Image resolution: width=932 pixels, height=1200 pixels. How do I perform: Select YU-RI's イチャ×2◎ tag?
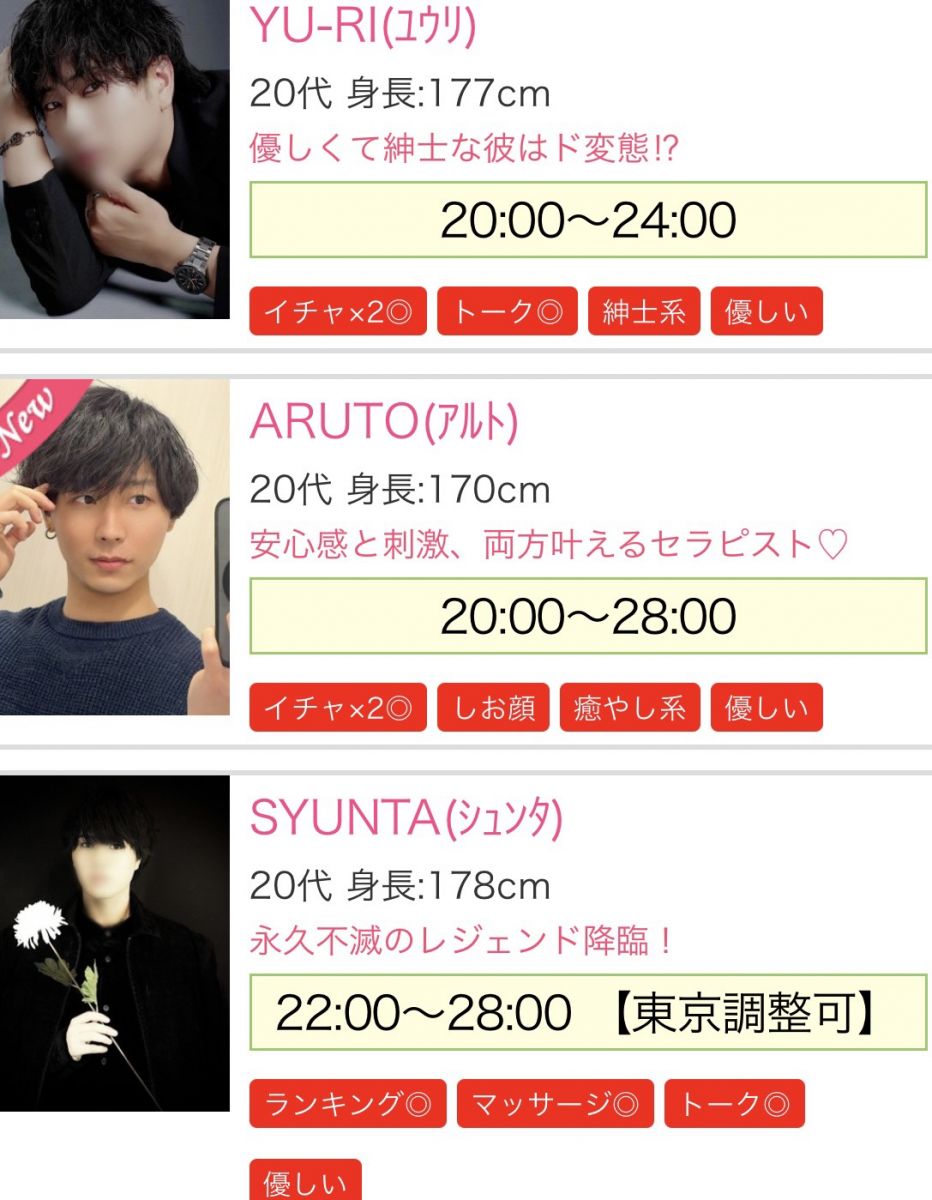(337, 312)
